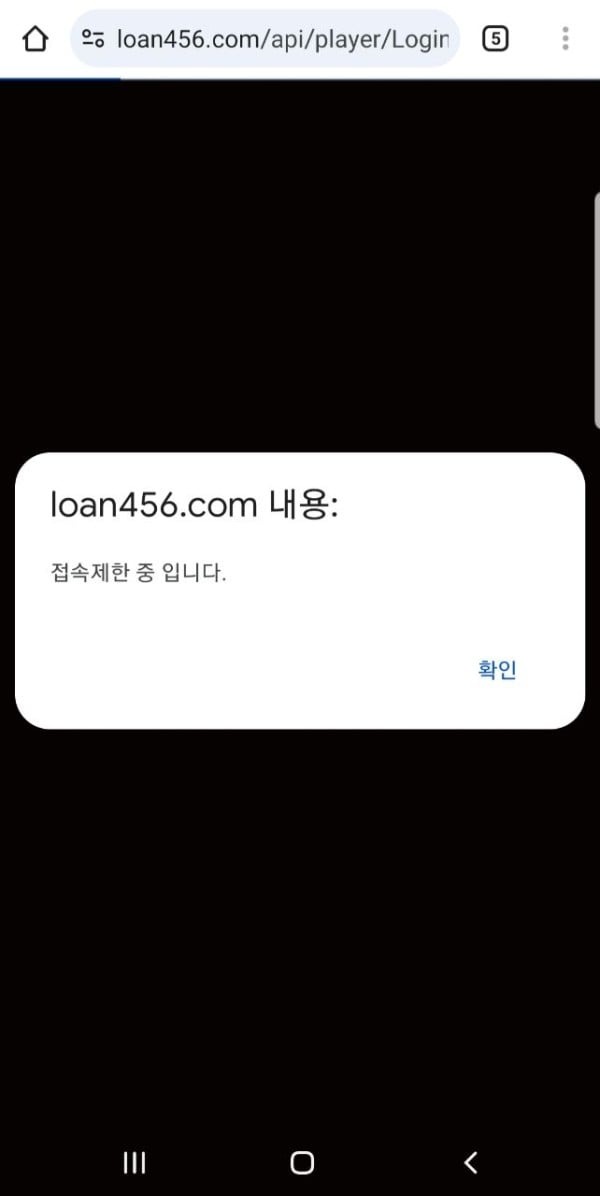Open the tab switcher showing 5 tabs

coord(495,39)
